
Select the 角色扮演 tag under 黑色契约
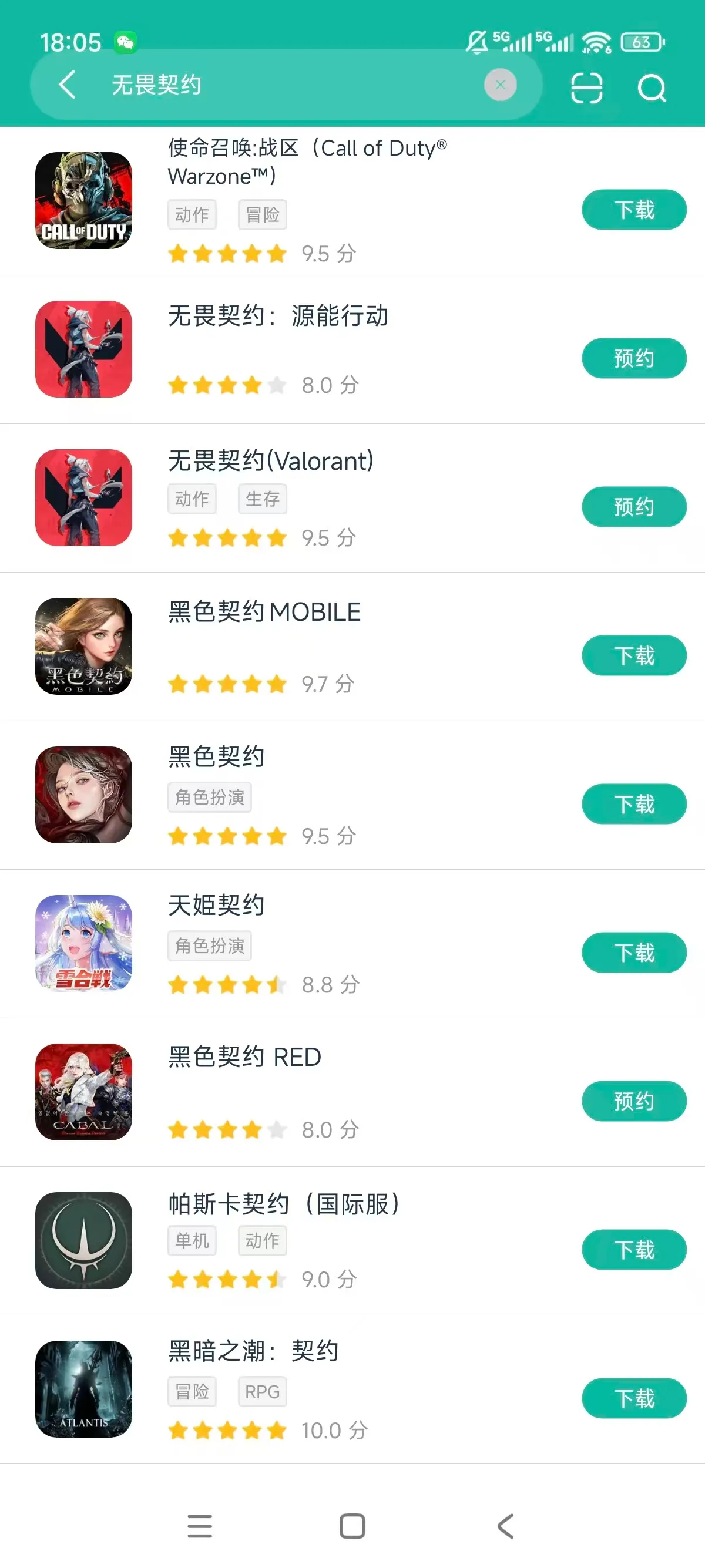(x=209, y=798)
